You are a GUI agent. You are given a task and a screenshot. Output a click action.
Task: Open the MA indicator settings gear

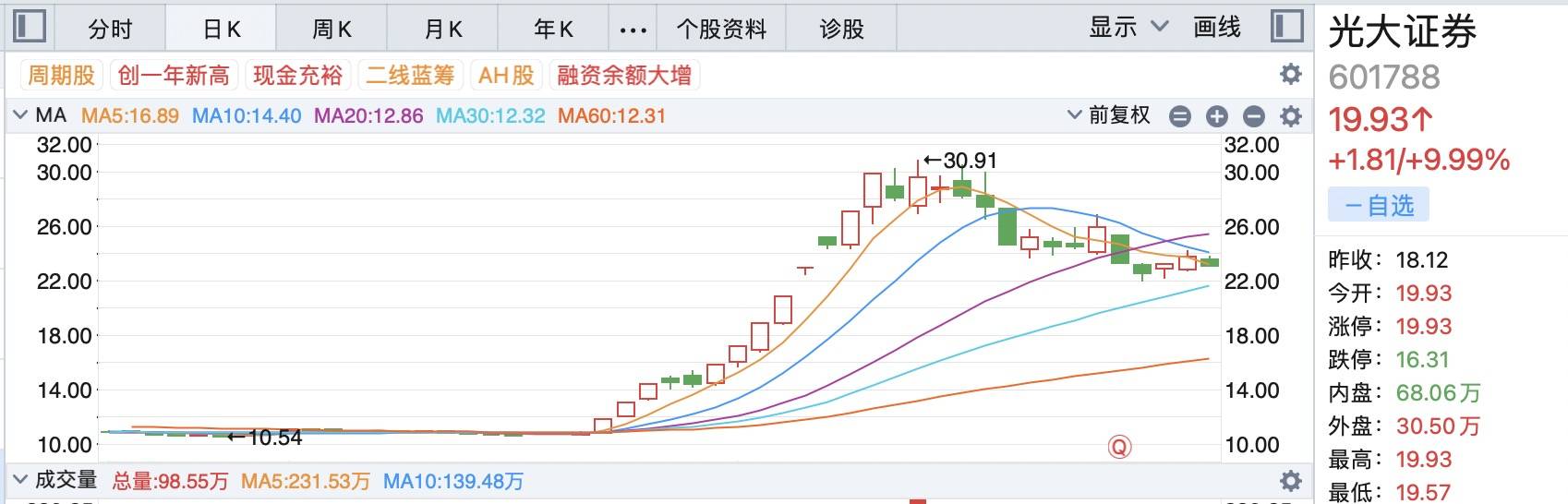(1291, 116)
